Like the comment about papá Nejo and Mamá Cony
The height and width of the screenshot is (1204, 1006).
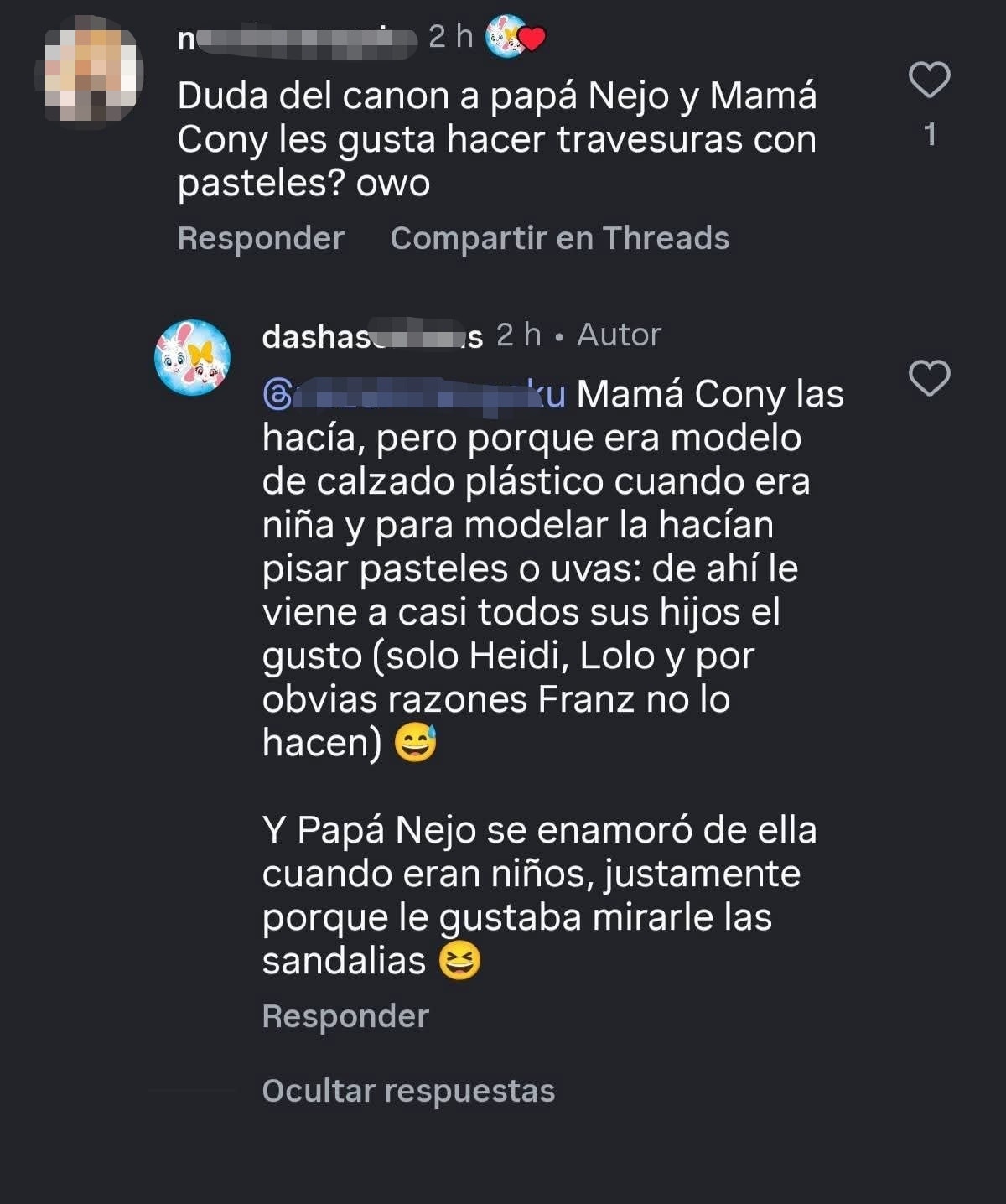coord(929,80)
